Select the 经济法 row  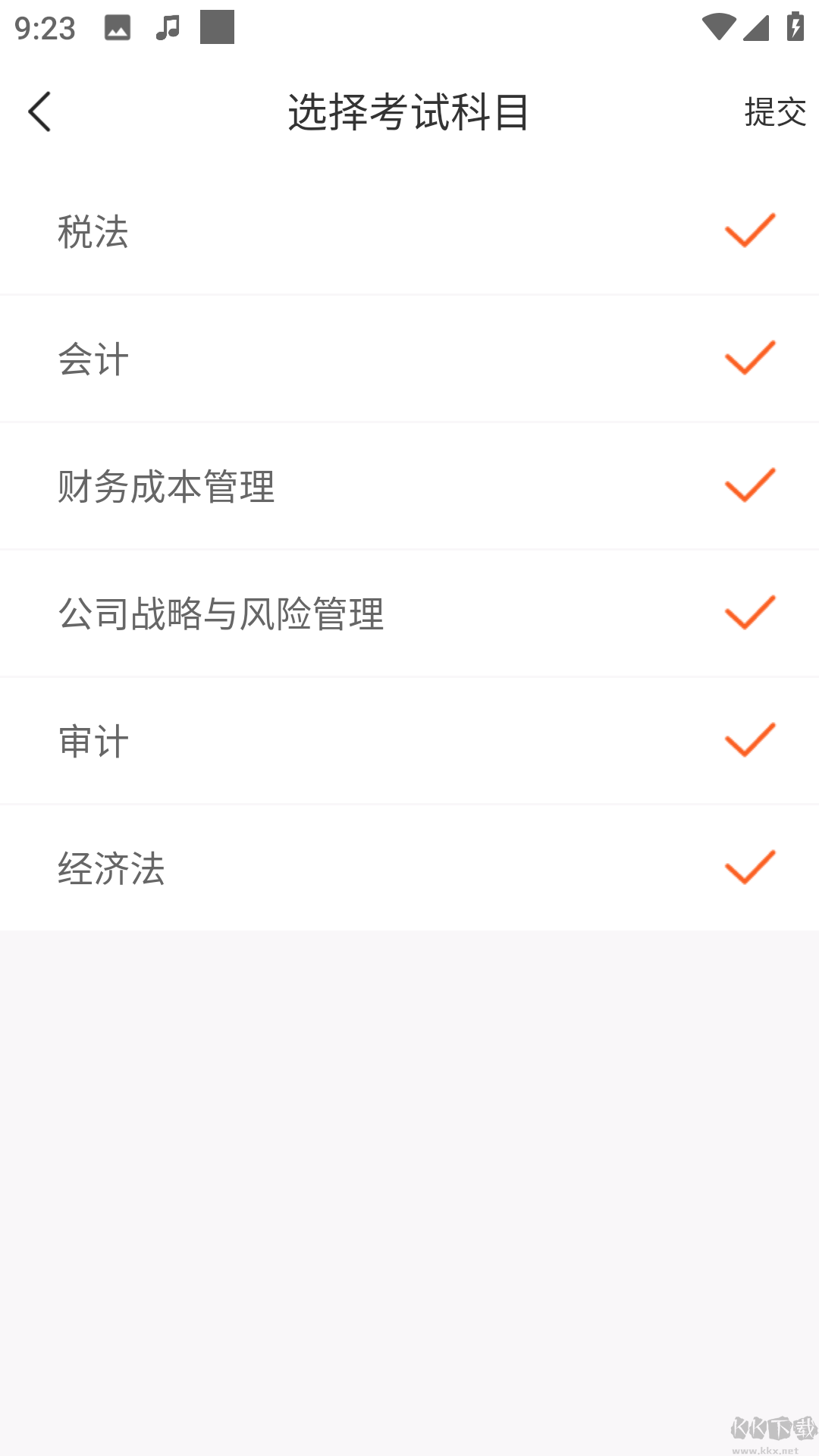pyautogui.click(x=112, y=868)
